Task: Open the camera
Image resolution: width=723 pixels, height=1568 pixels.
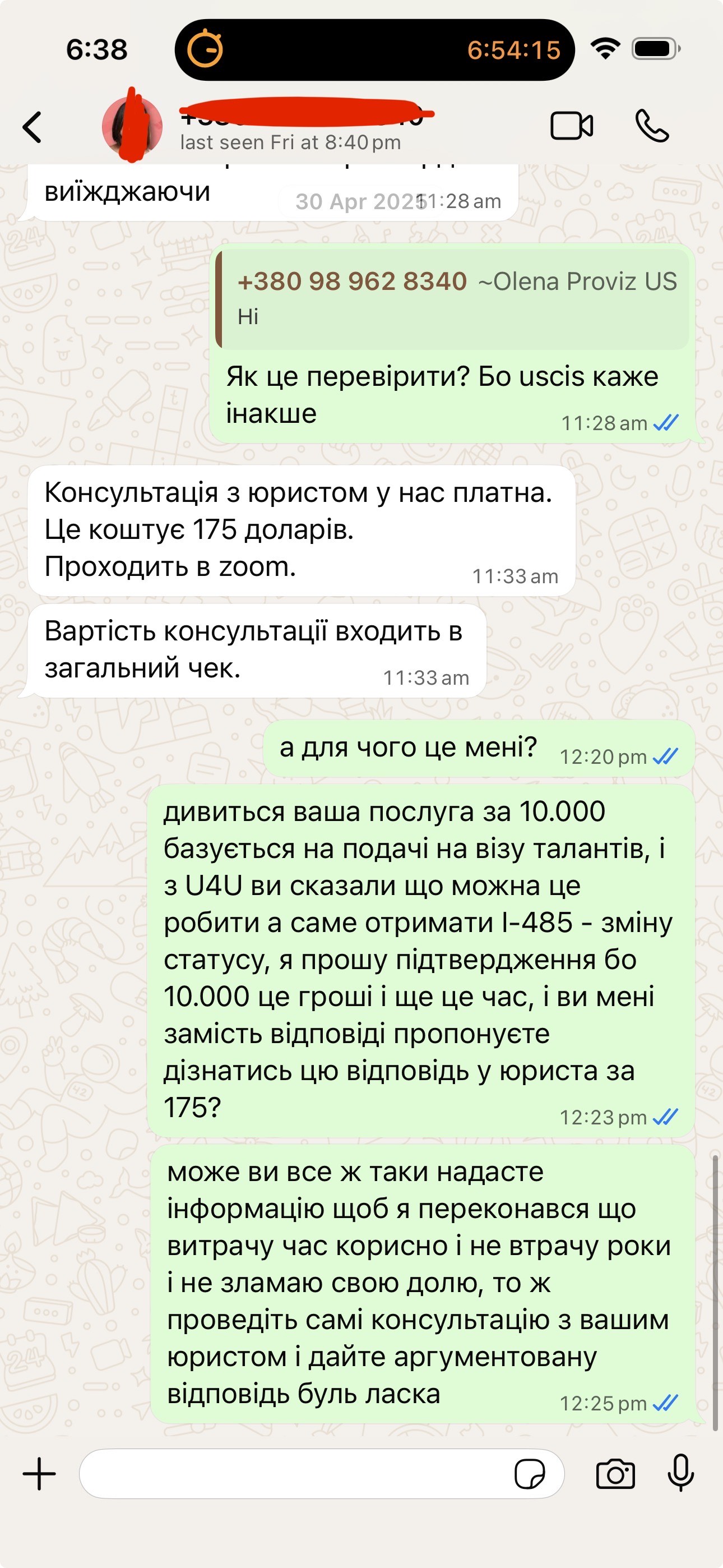Action: pos(615,1474)
